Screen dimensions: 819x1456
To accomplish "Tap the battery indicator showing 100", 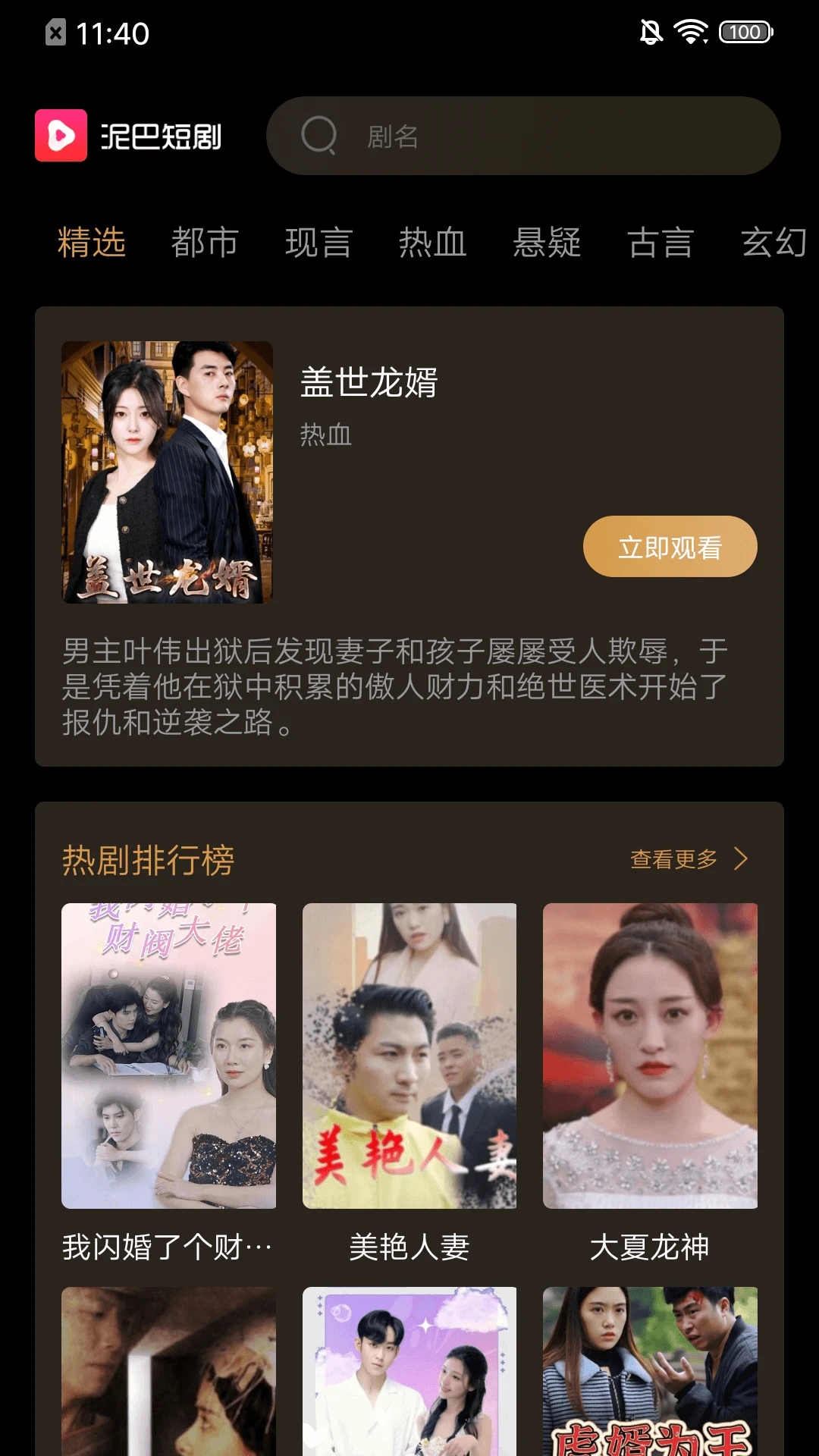I will point(744,32).
